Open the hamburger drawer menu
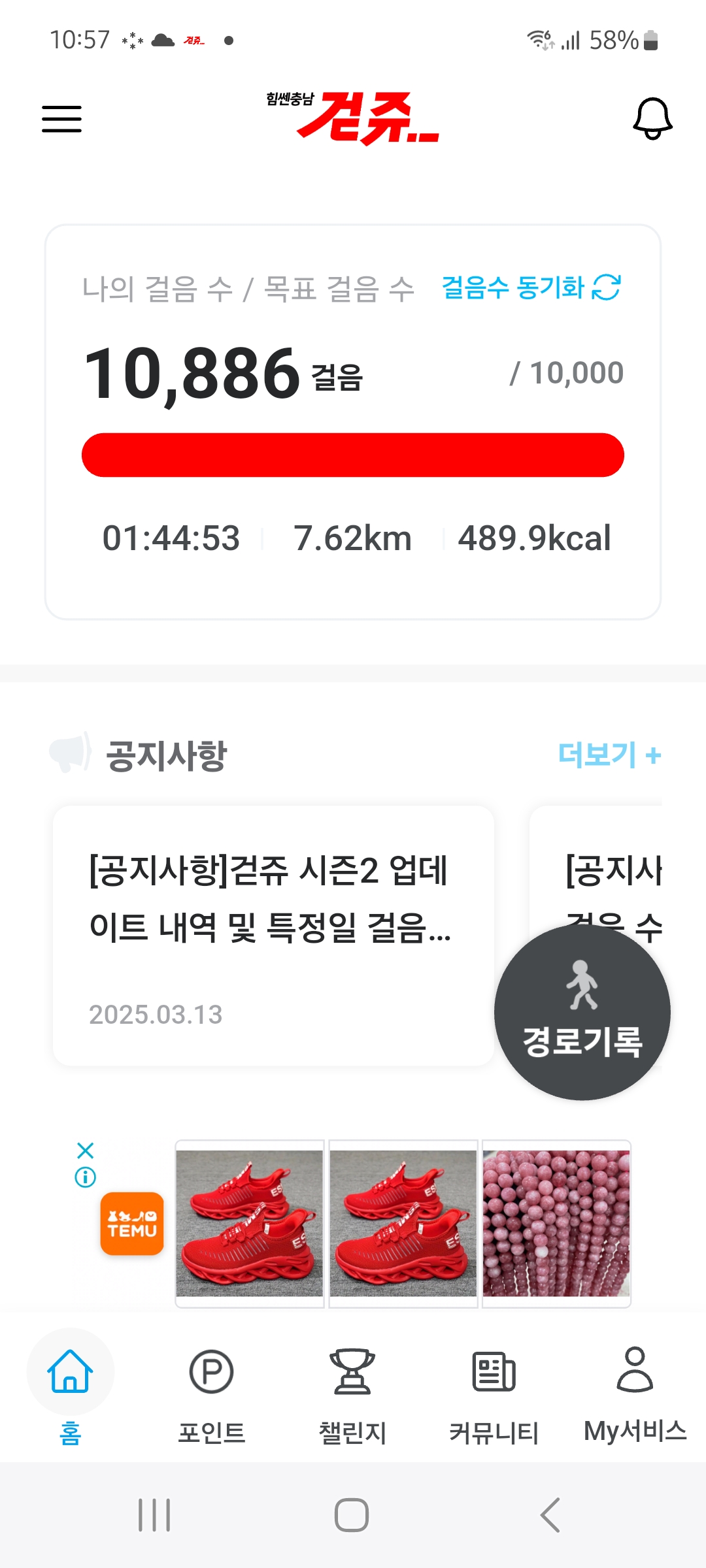The height and width of the screenshot is (1568, 706). [61, 119]
